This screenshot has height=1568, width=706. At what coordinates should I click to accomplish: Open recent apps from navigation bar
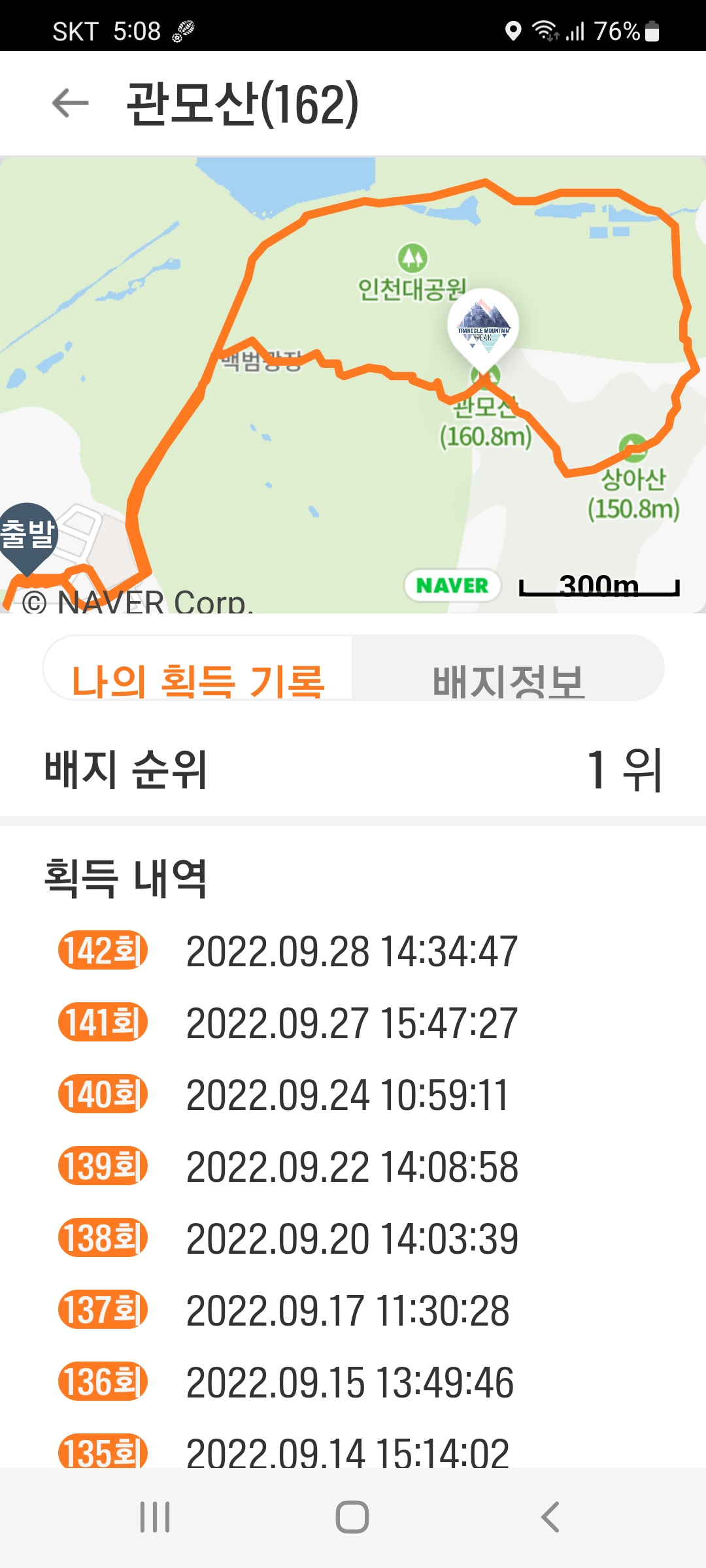[155, 1517]
